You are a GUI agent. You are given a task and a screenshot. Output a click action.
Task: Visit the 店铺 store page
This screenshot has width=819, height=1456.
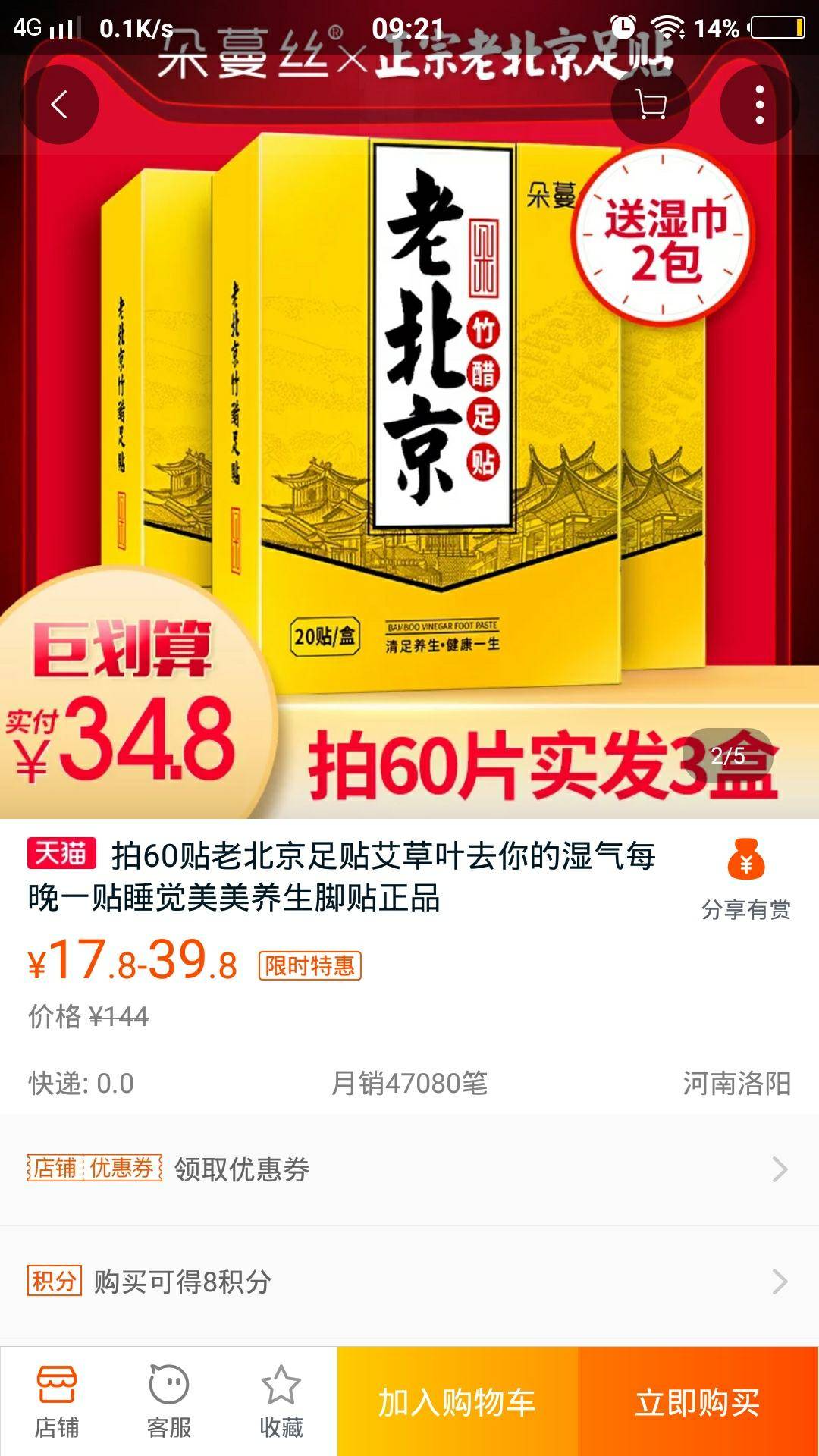56,1401
